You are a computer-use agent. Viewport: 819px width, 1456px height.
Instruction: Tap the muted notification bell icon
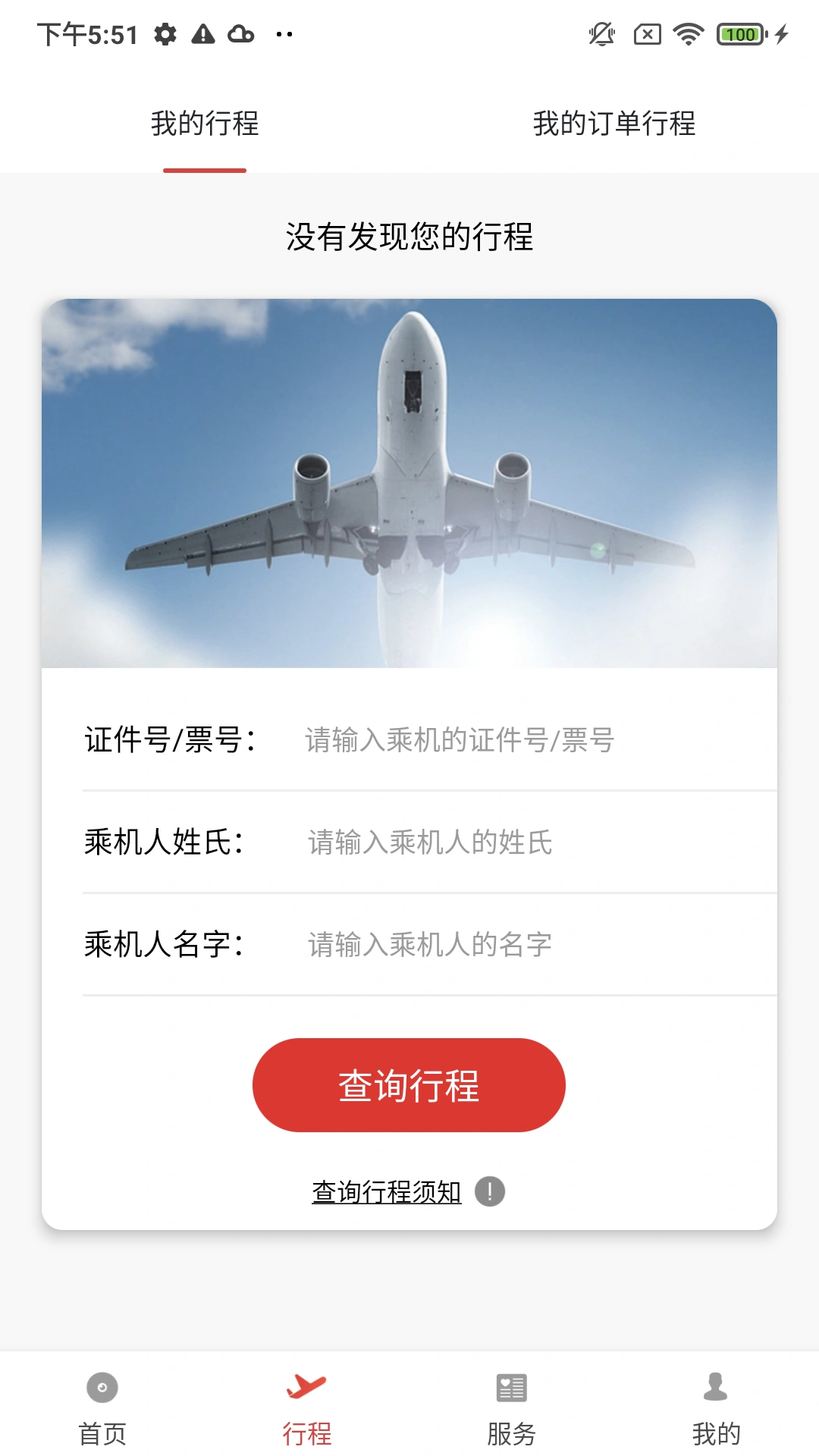601,33
